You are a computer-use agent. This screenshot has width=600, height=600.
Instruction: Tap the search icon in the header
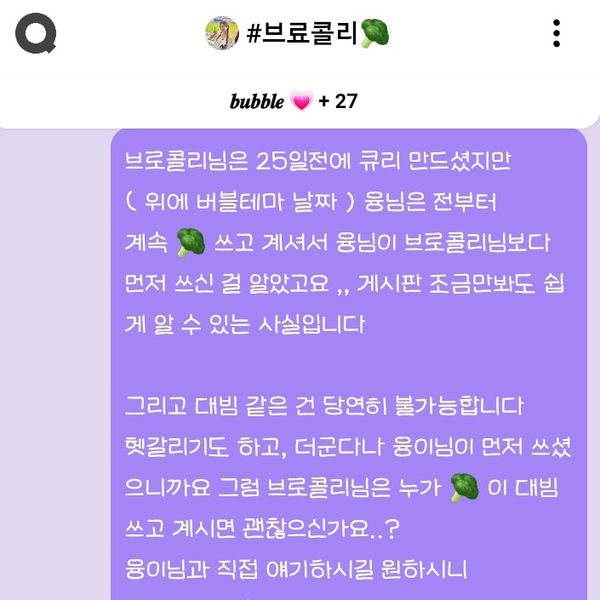[x=36, y=35]
